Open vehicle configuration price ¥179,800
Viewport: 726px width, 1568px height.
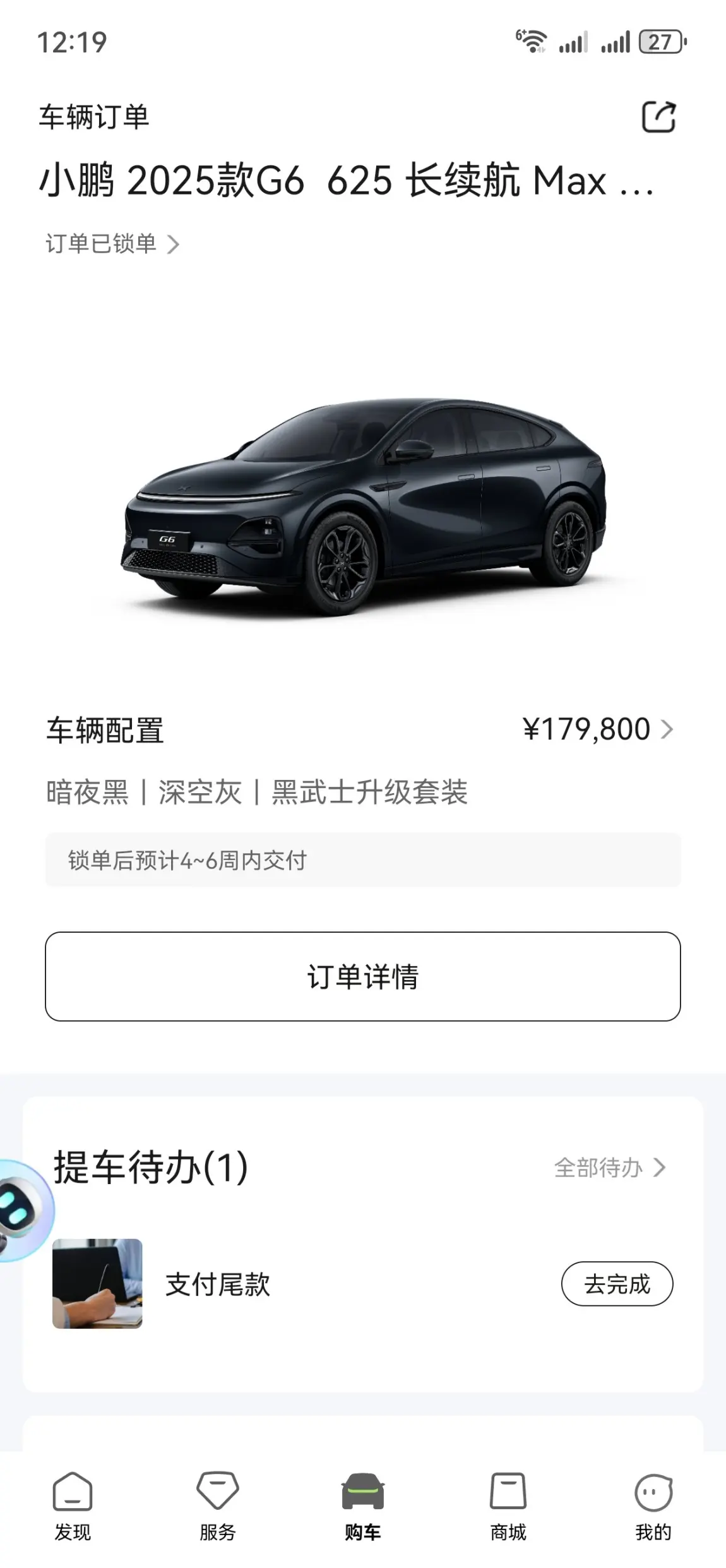click(x=598, y=729)
